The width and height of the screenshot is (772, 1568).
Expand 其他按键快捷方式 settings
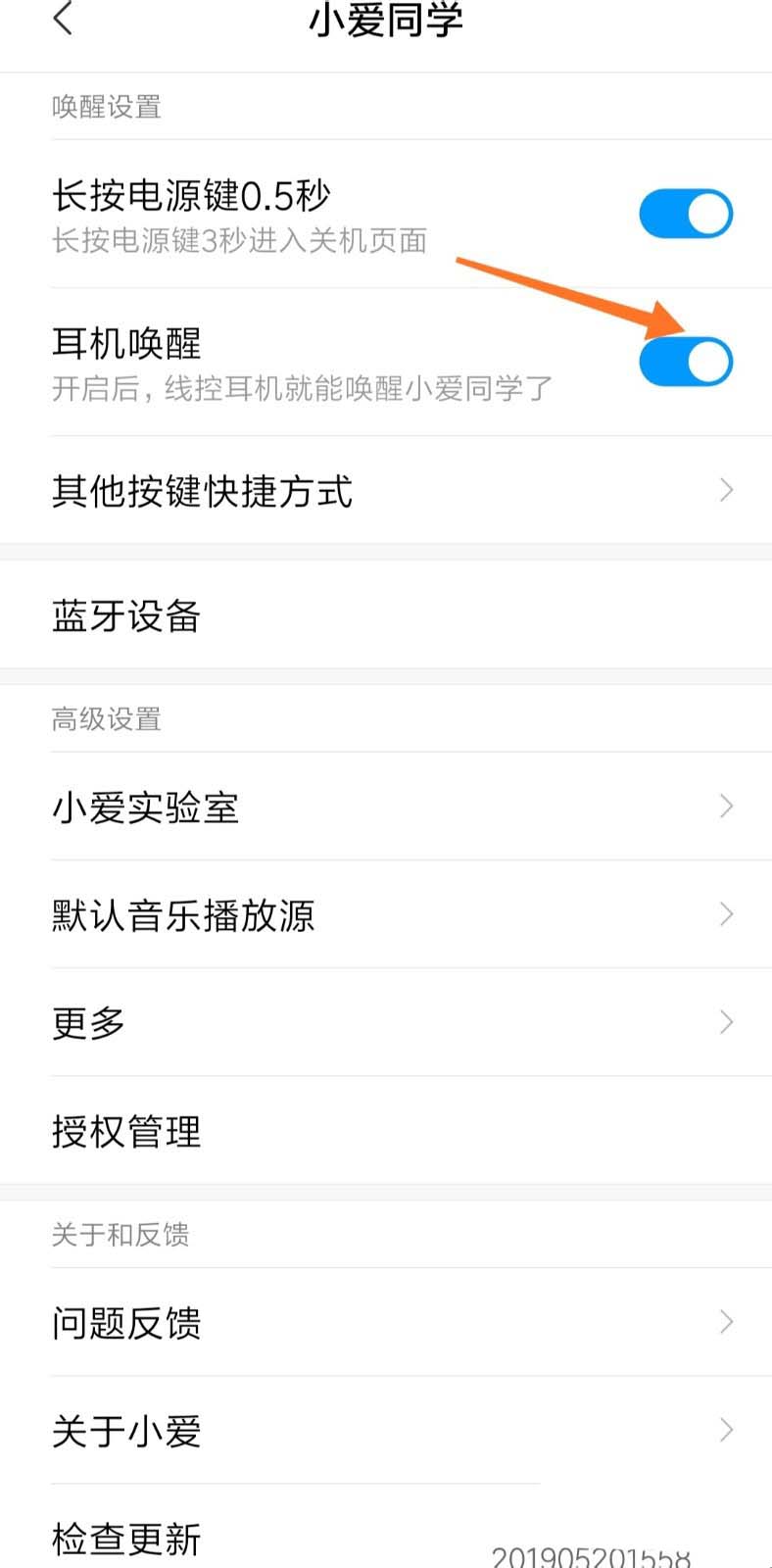(x=724, y=489)
